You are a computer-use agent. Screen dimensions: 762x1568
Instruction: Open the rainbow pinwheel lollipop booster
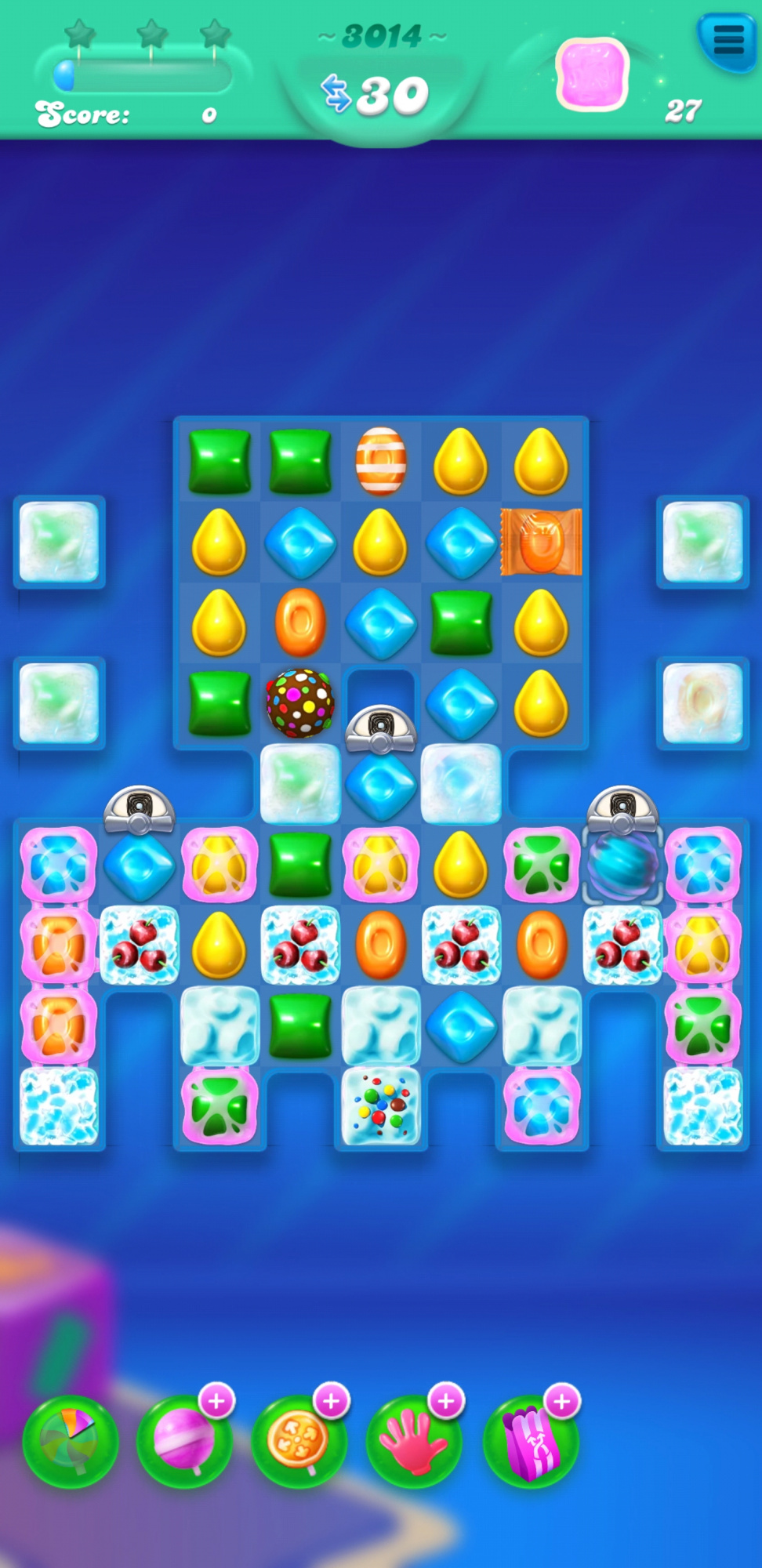71,1443
